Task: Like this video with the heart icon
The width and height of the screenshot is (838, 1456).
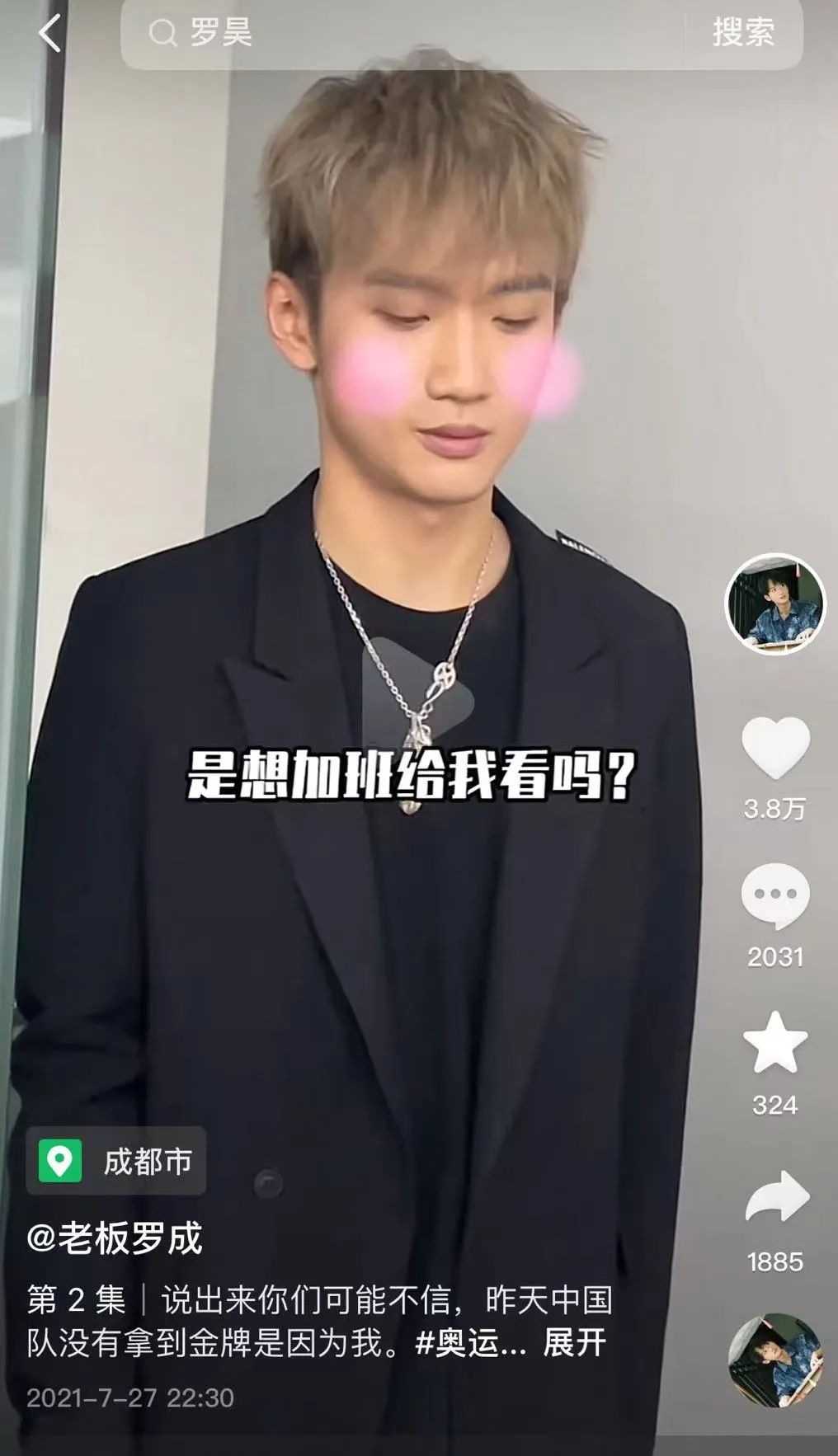Action: click(775, 749)
